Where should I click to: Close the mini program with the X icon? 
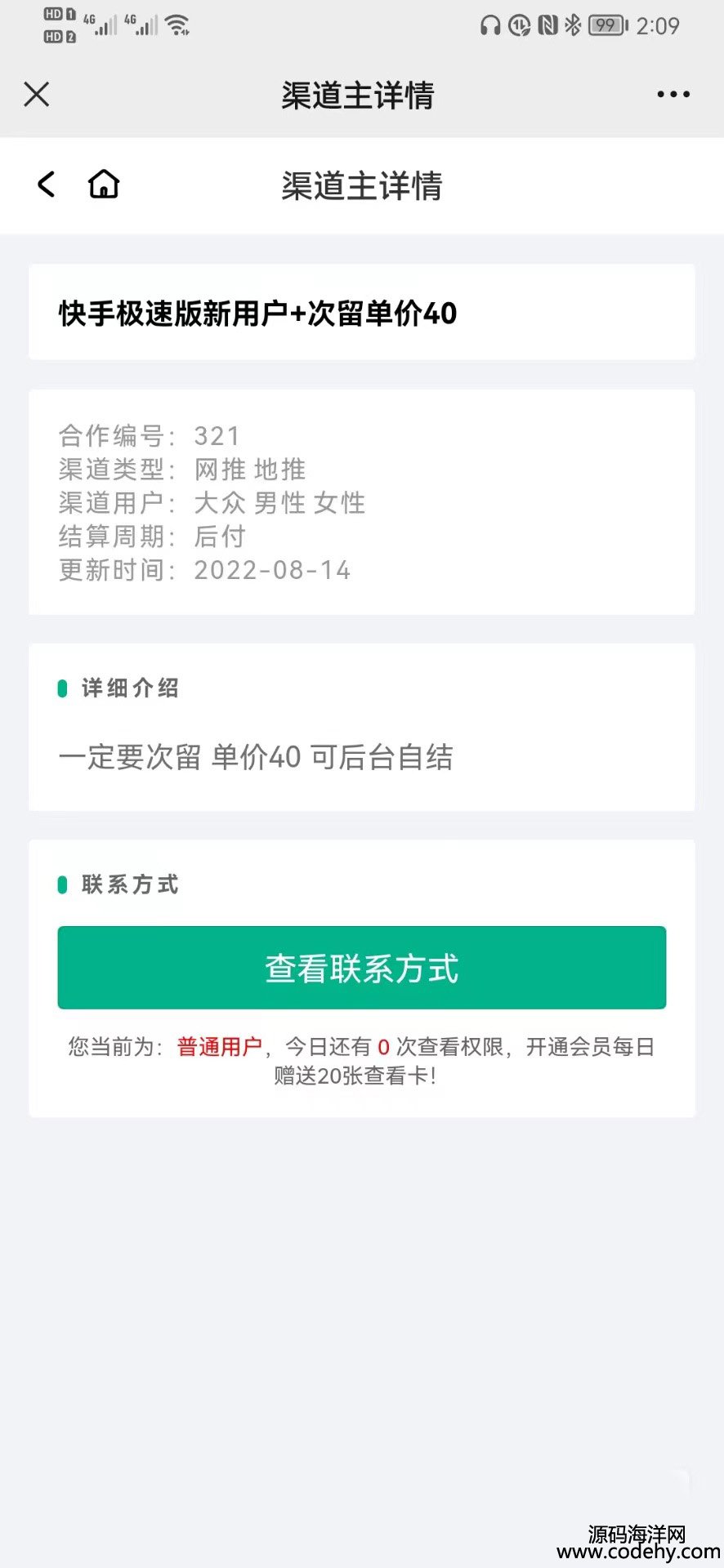(37, 95)
